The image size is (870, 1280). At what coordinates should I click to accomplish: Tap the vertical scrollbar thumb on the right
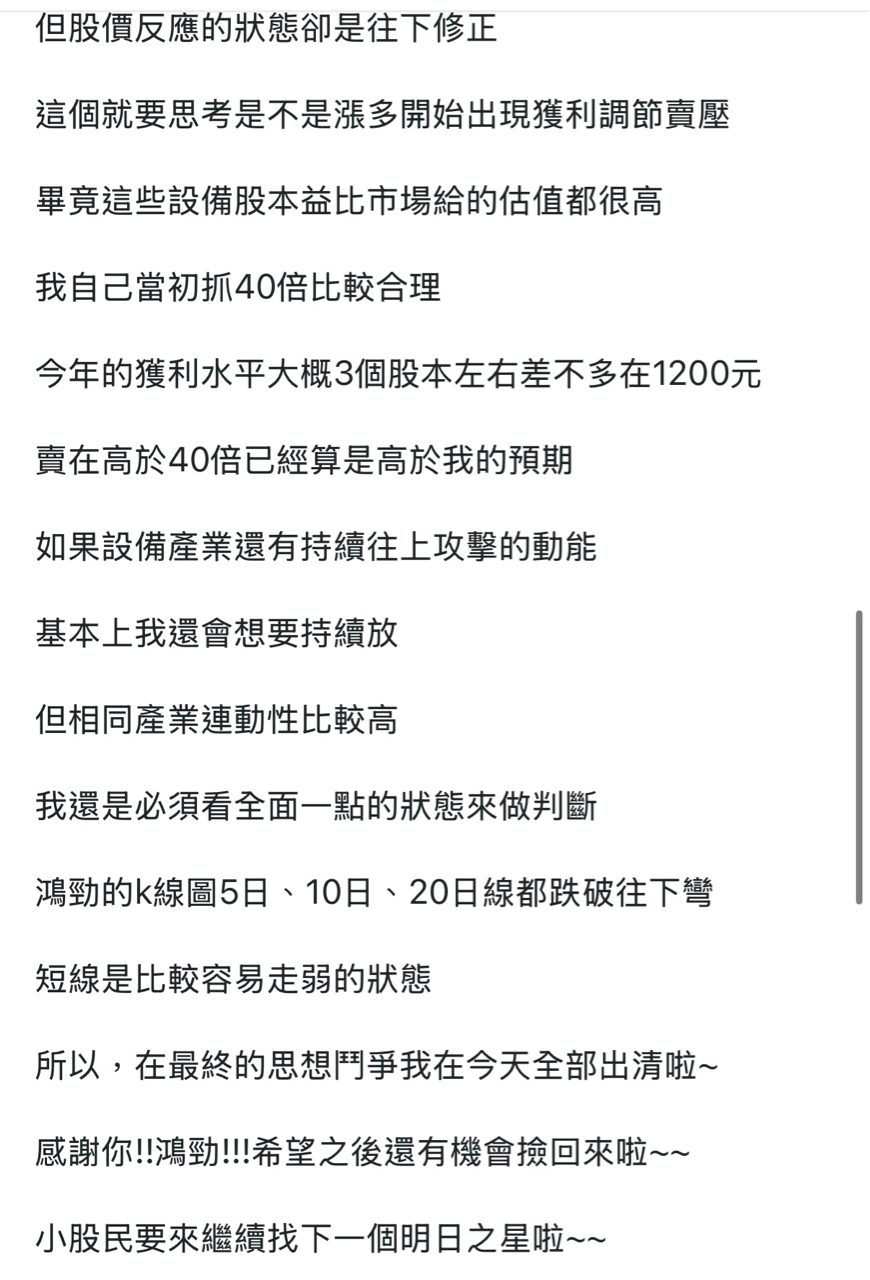pyautogui.click(x=859, y=756)
